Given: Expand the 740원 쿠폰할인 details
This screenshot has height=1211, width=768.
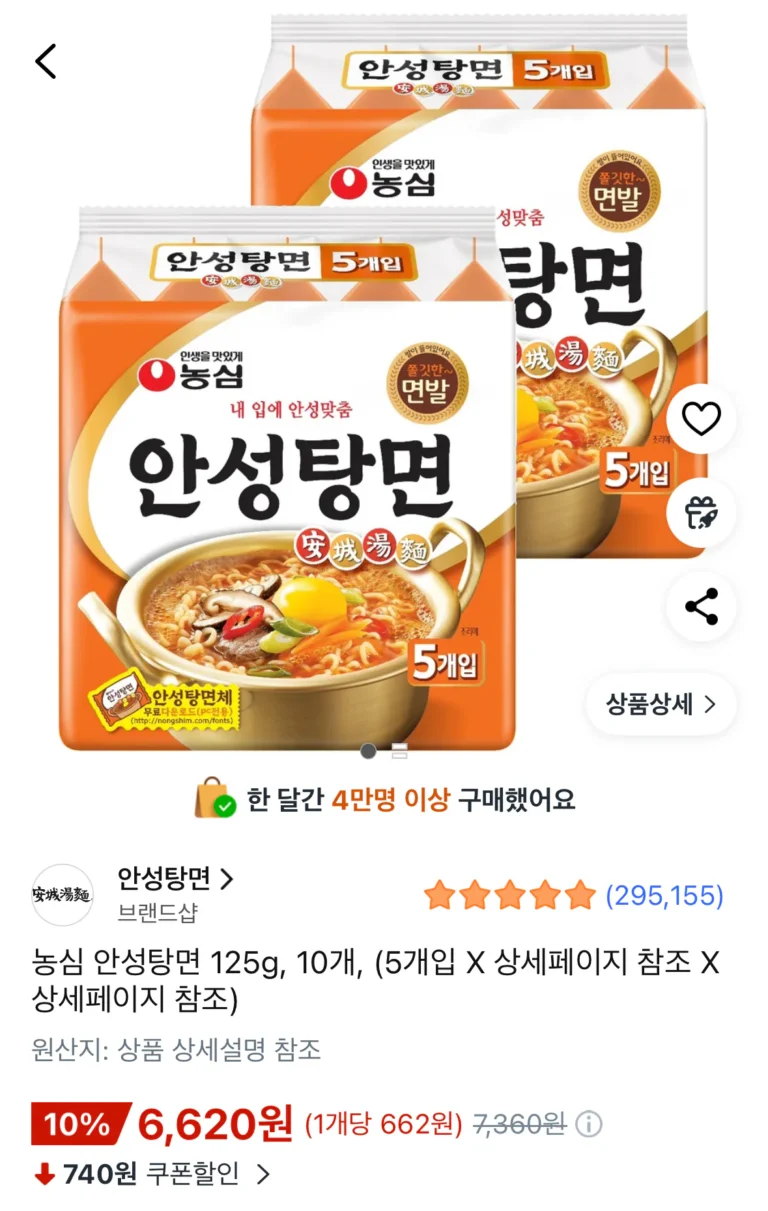Looking at the screenshot, I should 263,1174.
